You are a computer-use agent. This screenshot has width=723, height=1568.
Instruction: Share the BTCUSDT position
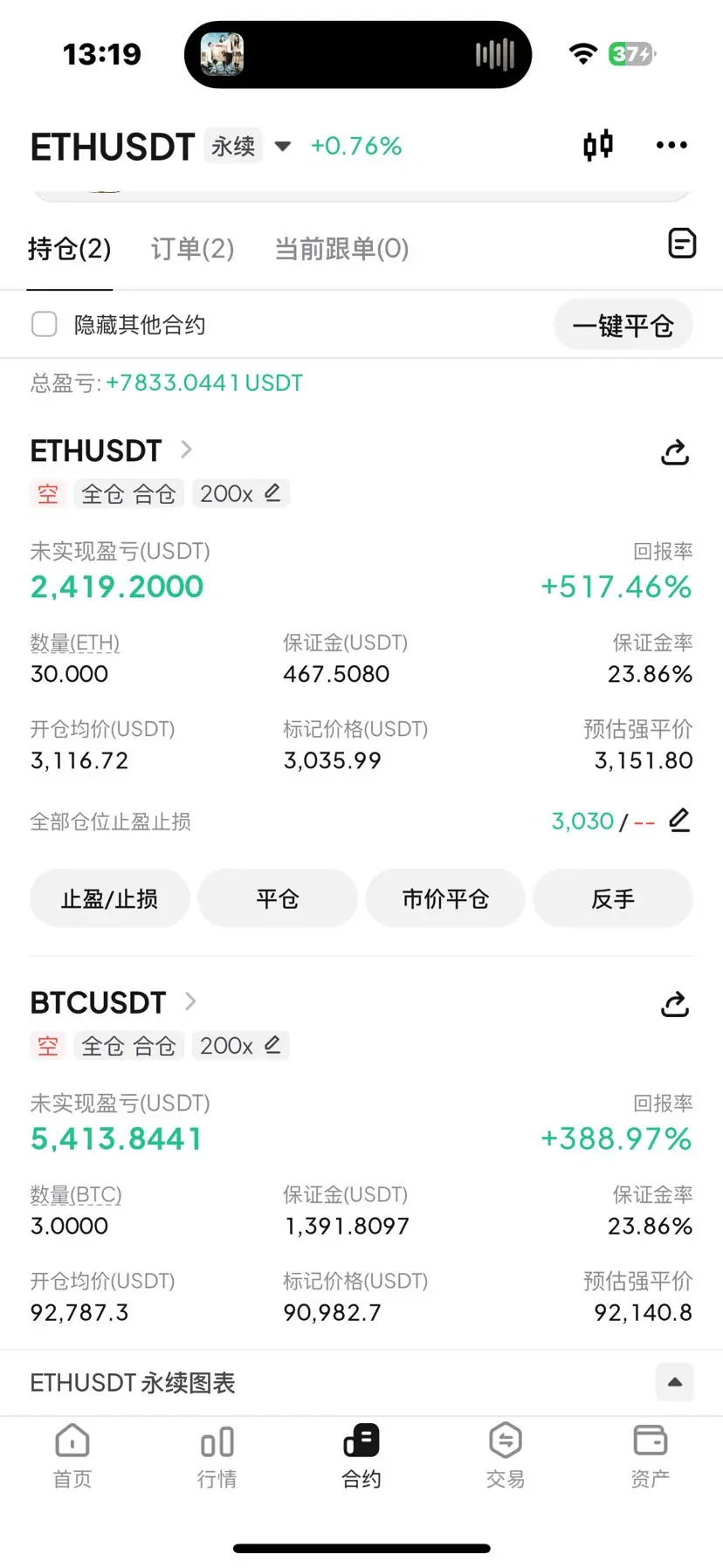pos(675,1004)
